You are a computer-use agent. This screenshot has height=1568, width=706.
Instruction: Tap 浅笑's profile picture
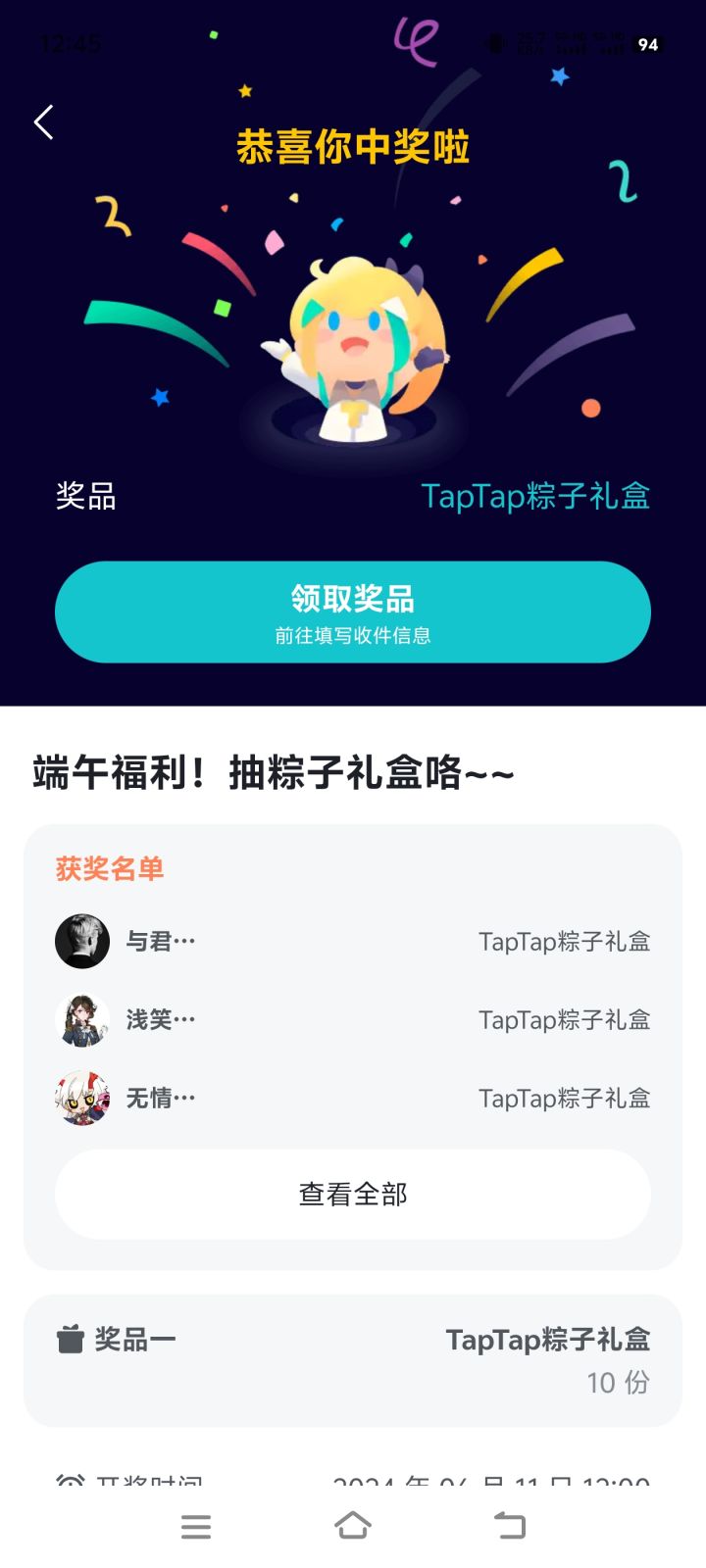[x=82, y=1019]
